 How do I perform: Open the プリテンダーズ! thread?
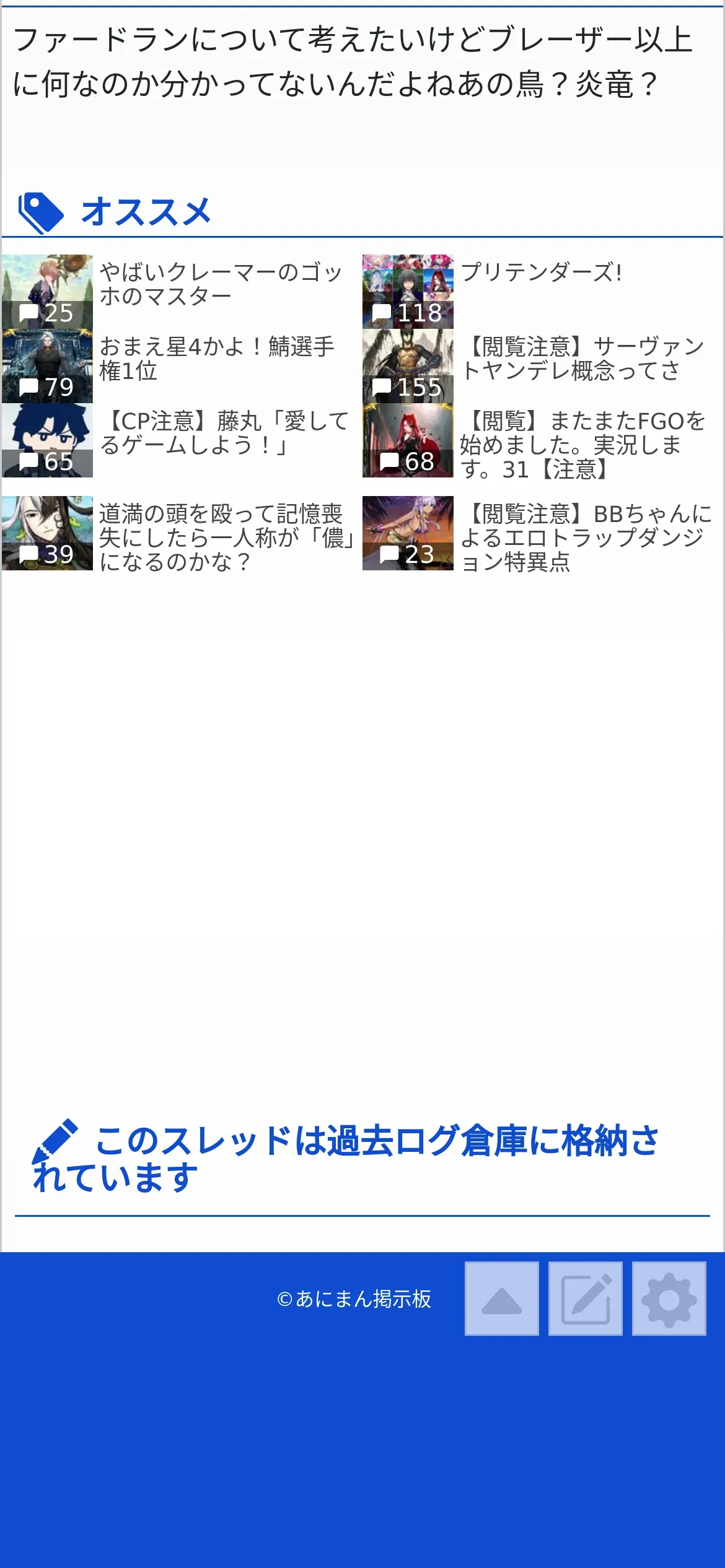click(541, 272)
